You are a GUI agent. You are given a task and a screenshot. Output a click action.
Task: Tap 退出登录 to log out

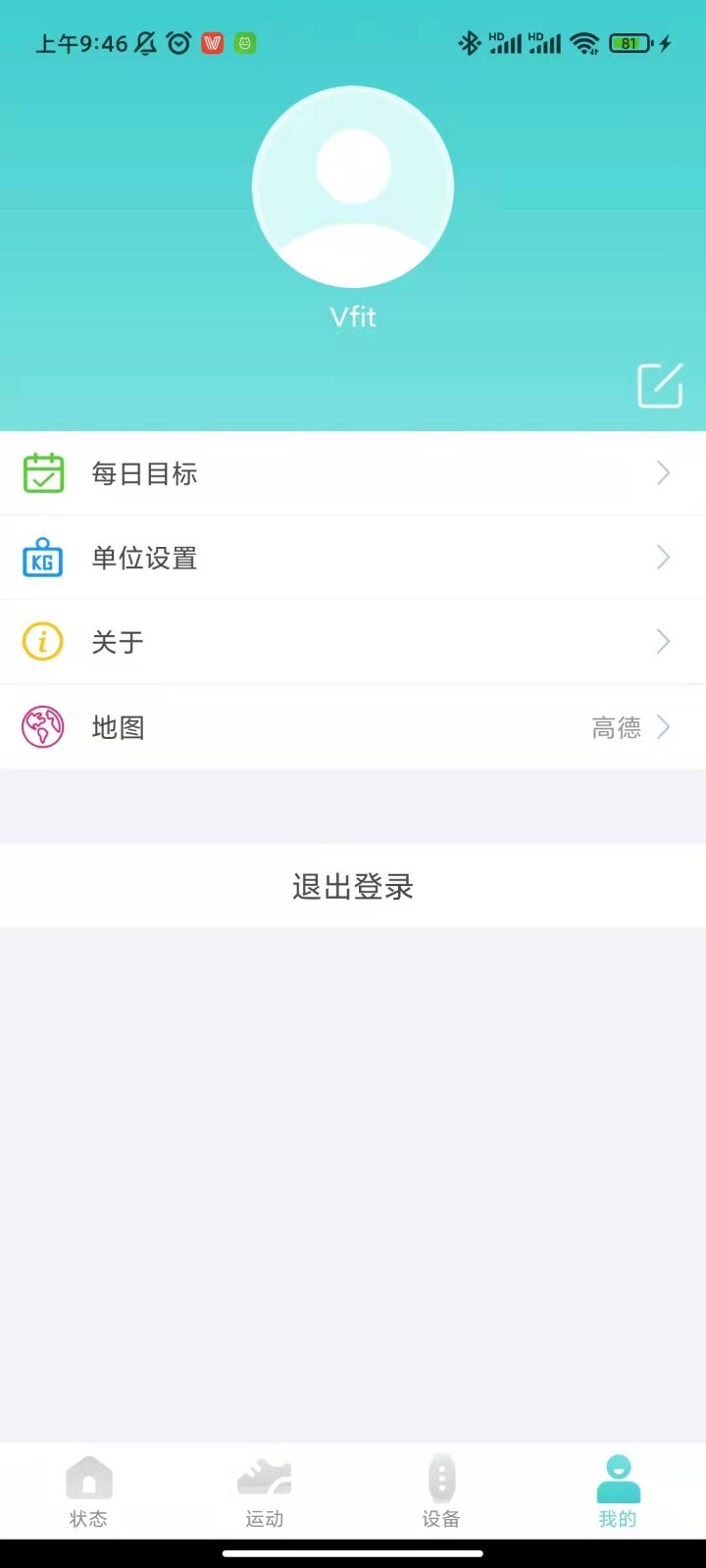tap(353, 887)
